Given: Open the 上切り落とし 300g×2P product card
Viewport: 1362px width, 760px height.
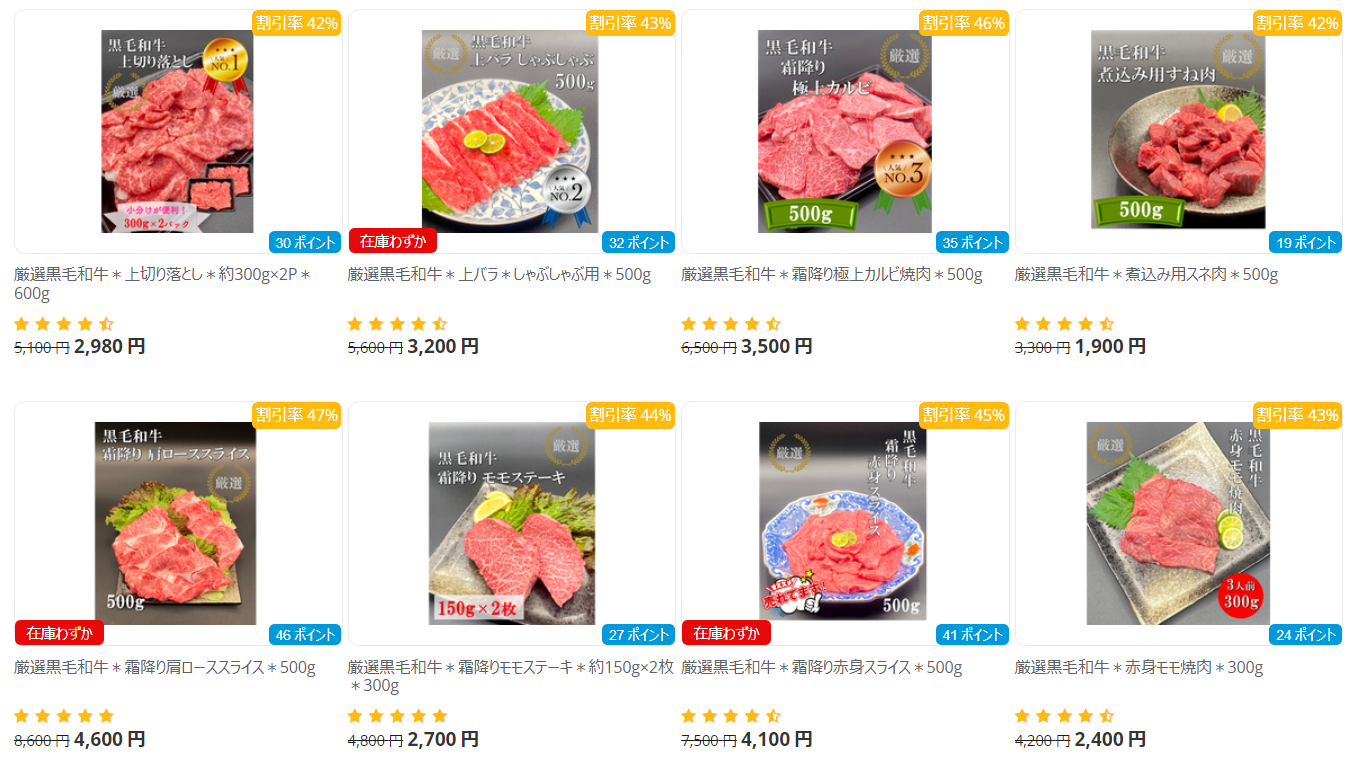Looking at the screenshot, I should click(177, 131).
